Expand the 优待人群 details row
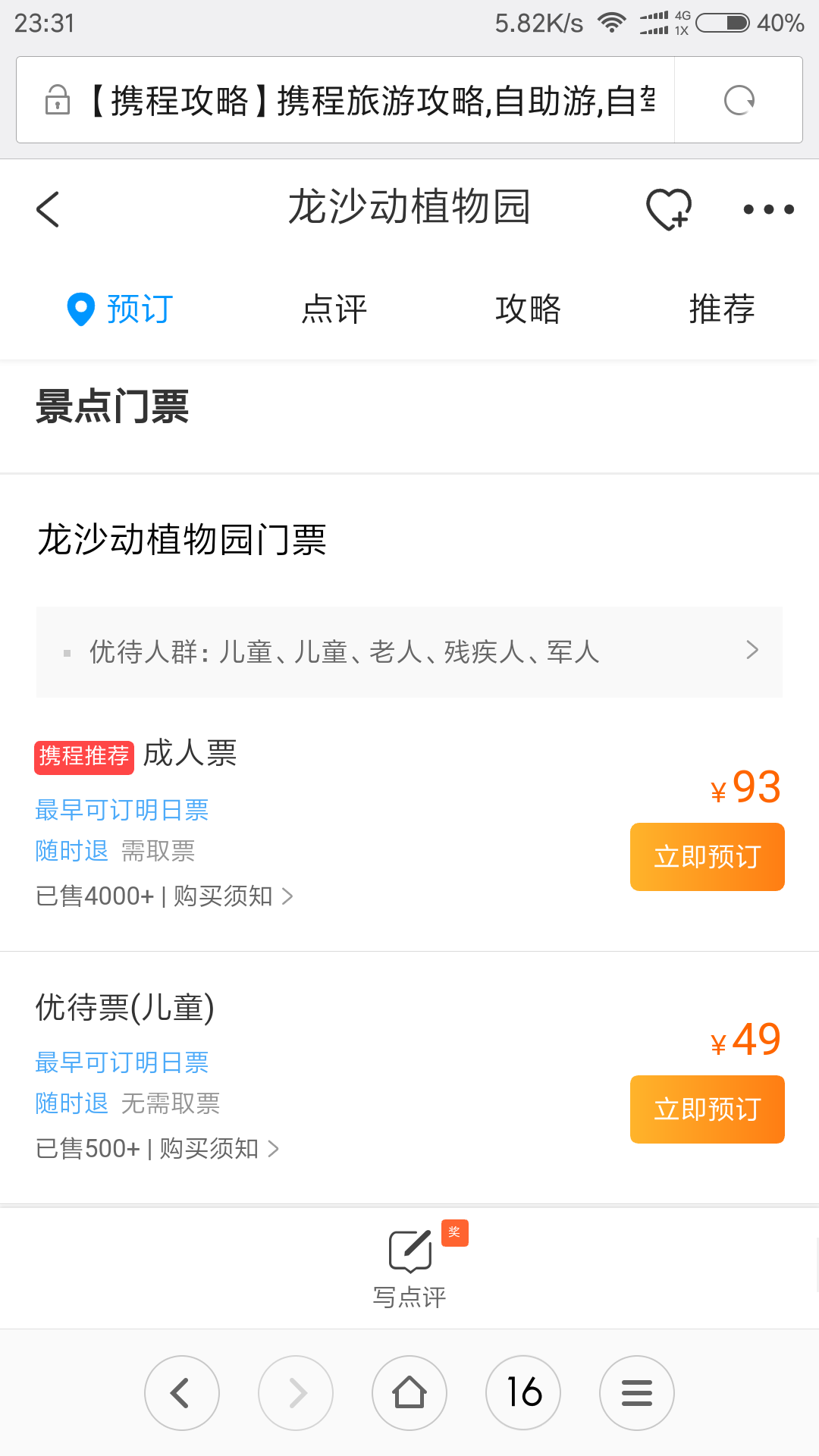819x1456 pixels. pos(409,651)
